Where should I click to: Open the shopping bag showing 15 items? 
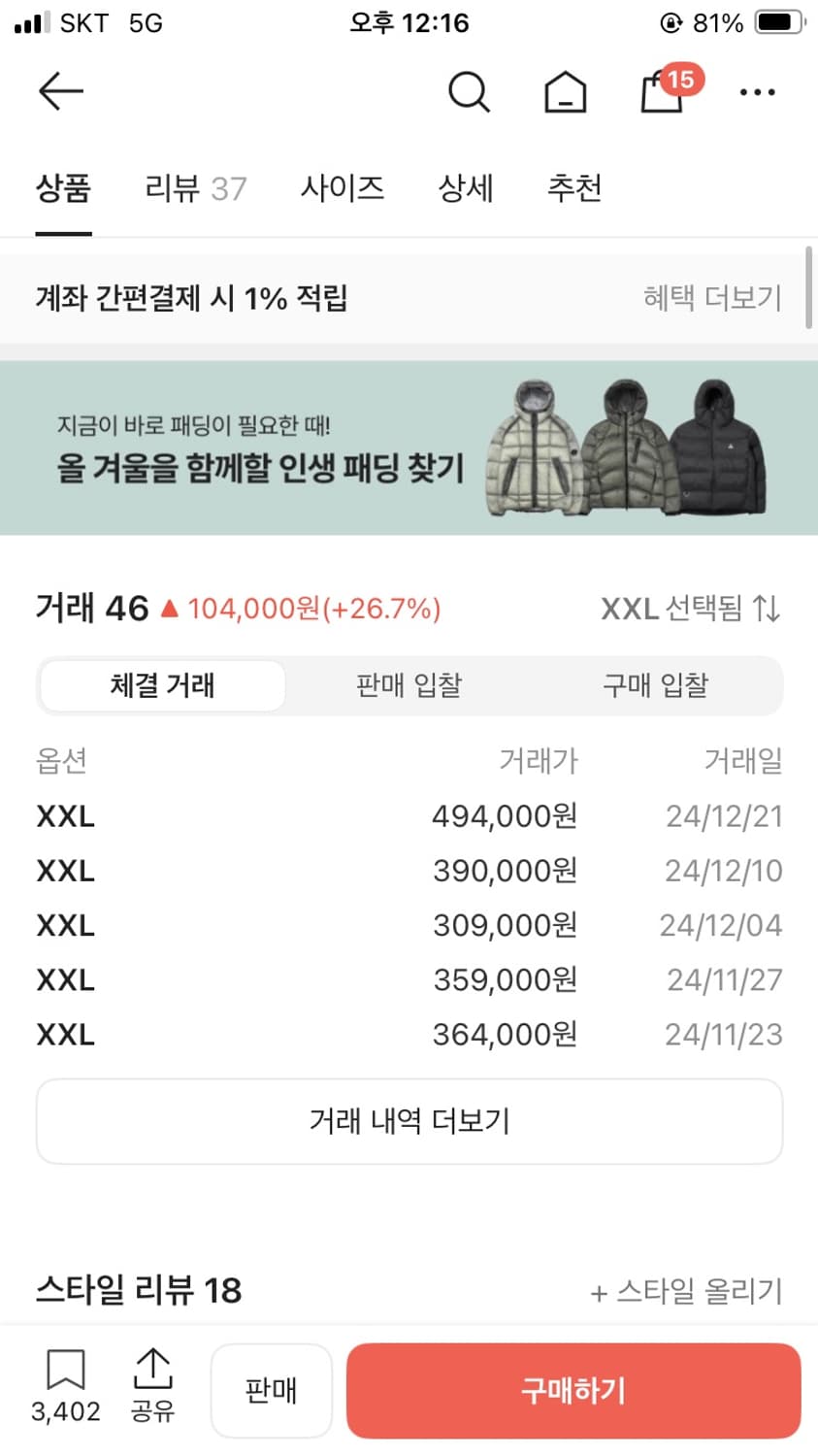pyautogui.click(x=661, y=93)
